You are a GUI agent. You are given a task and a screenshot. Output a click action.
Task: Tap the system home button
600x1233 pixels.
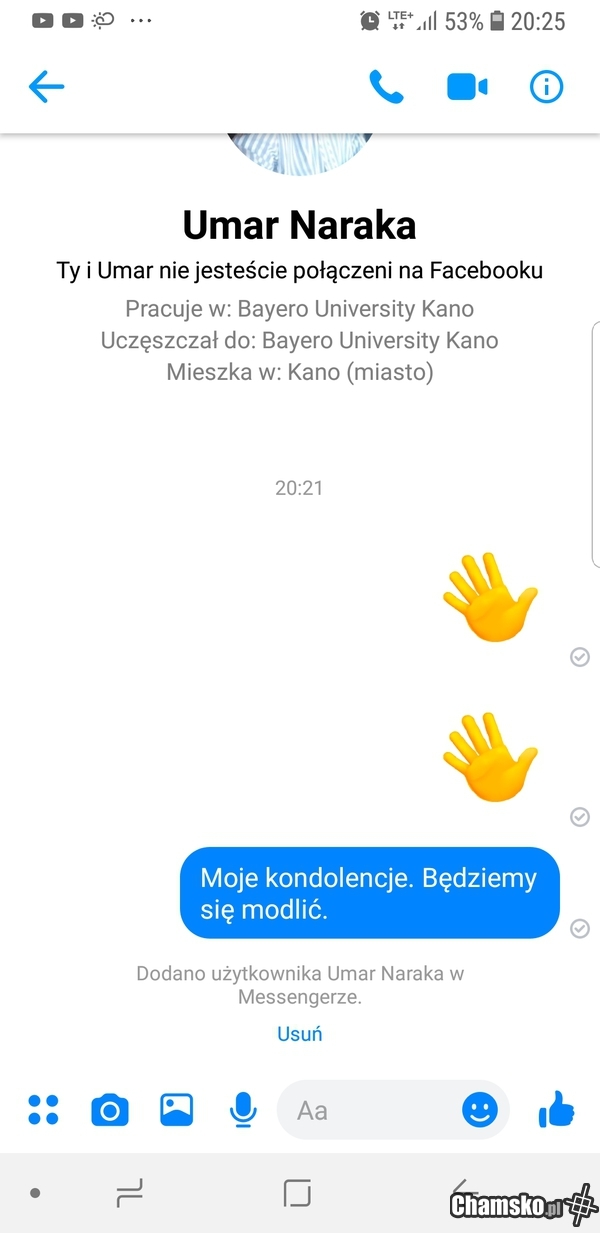[297, 1192]
